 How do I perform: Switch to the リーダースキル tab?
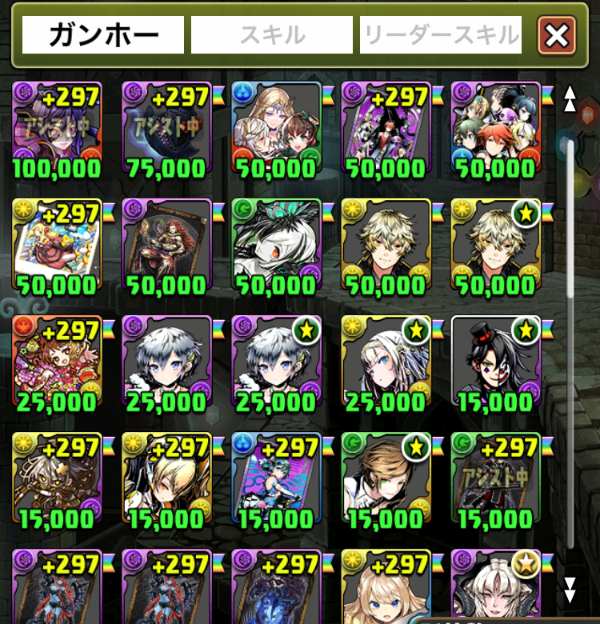coord(441,36)
